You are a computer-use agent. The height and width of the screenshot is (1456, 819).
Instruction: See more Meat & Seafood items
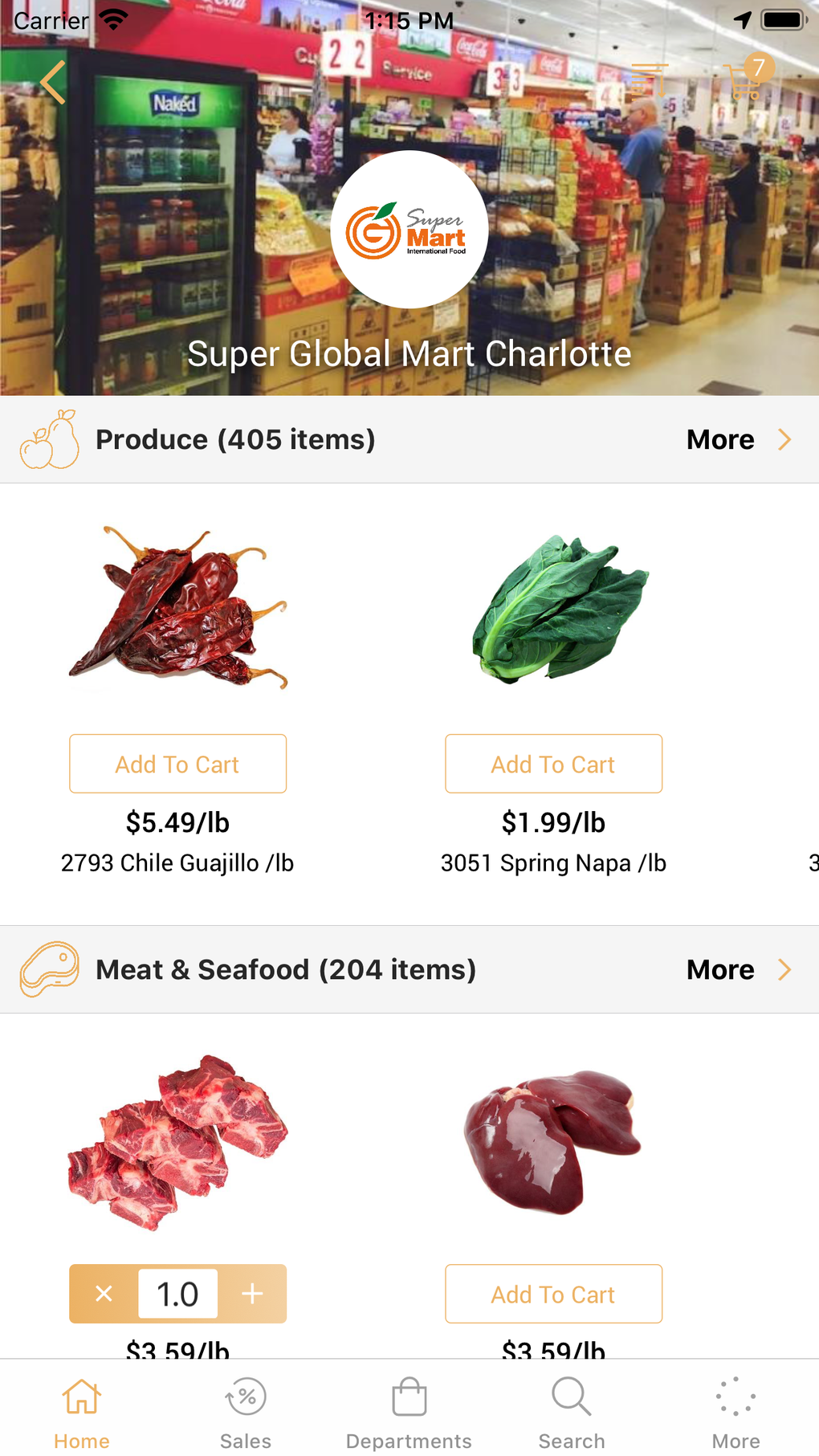click(738, 969)
